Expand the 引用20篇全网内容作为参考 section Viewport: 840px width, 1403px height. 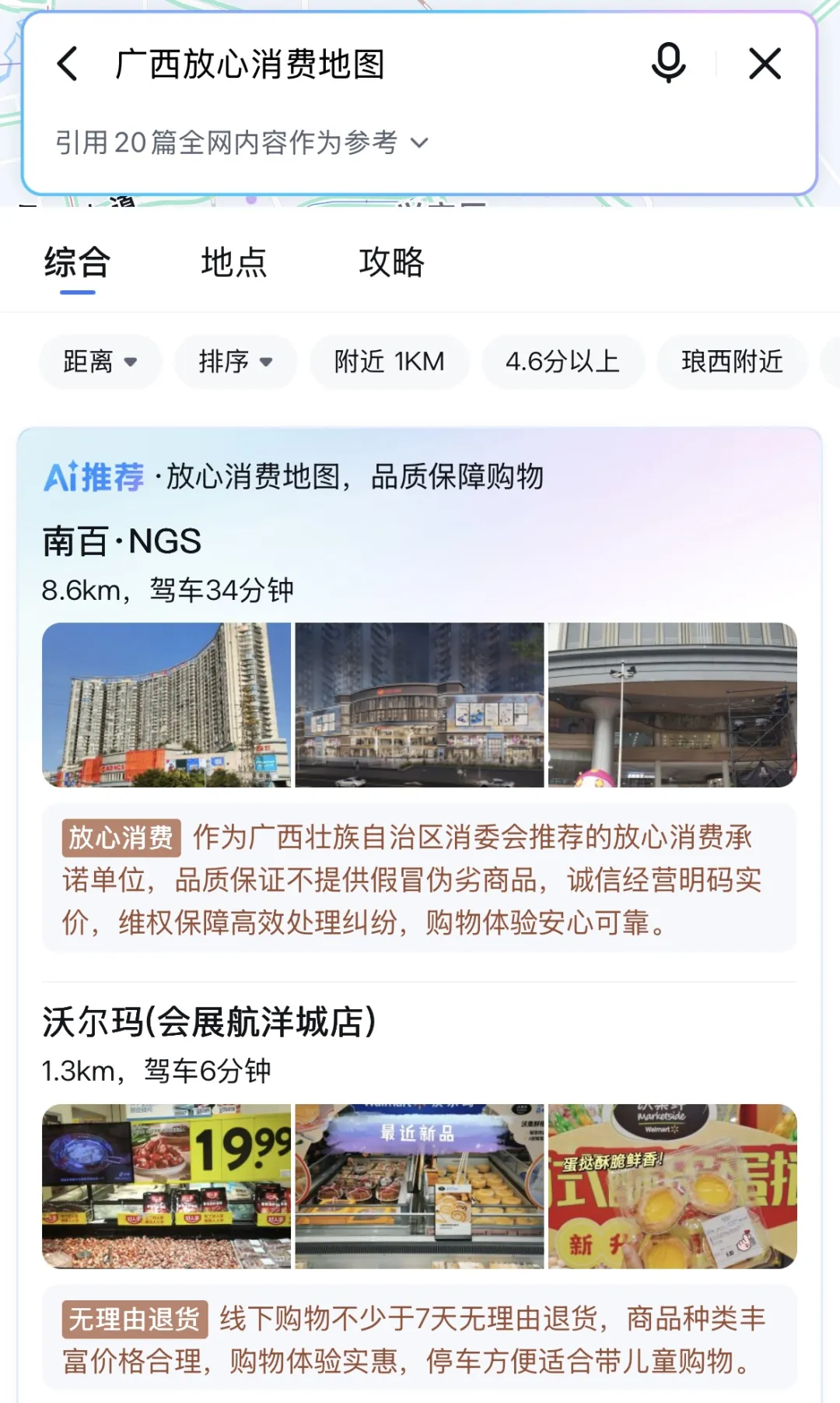tap(241, 142)
